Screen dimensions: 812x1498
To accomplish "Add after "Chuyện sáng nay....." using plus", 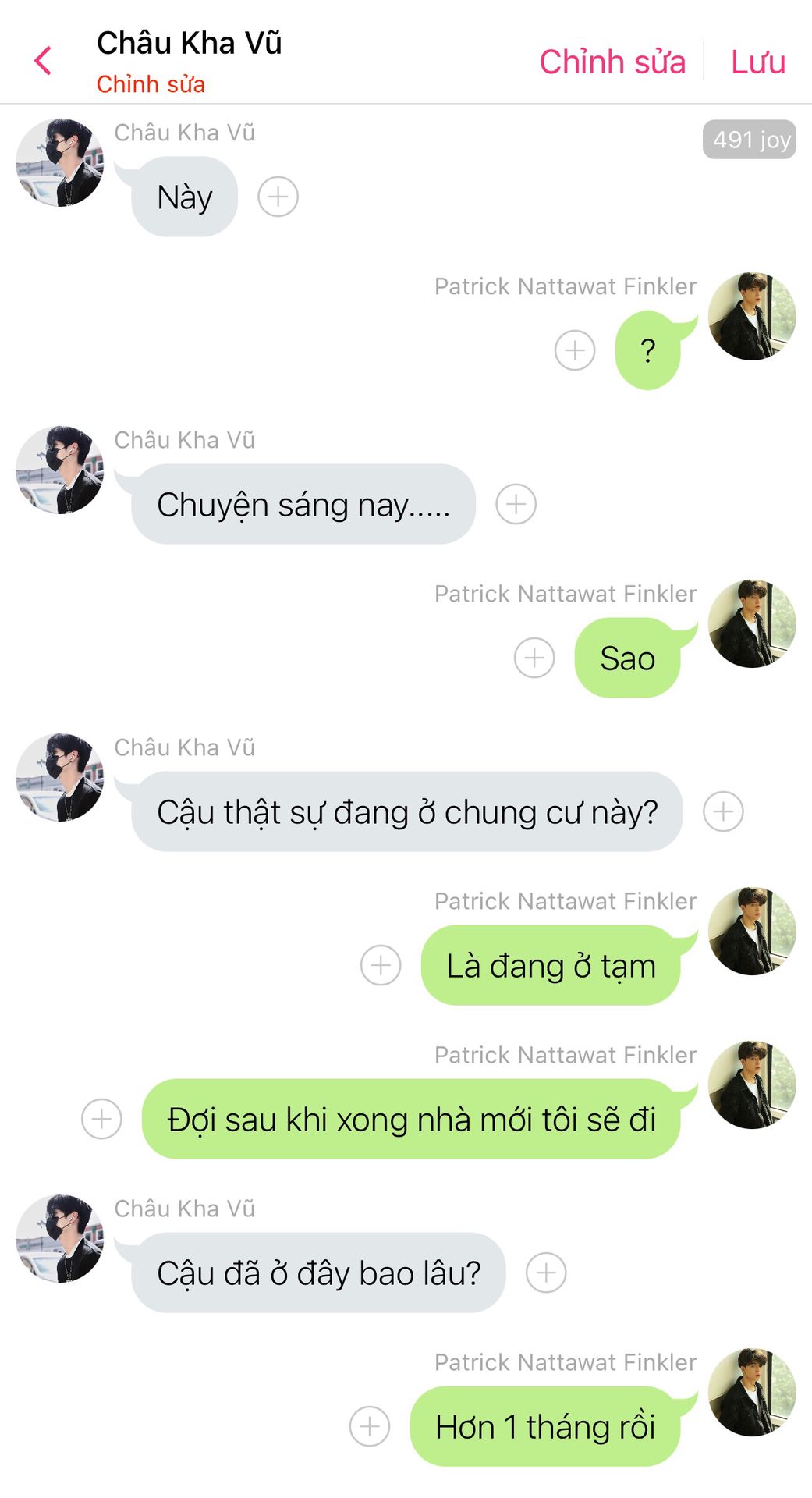I will (516, 504).
